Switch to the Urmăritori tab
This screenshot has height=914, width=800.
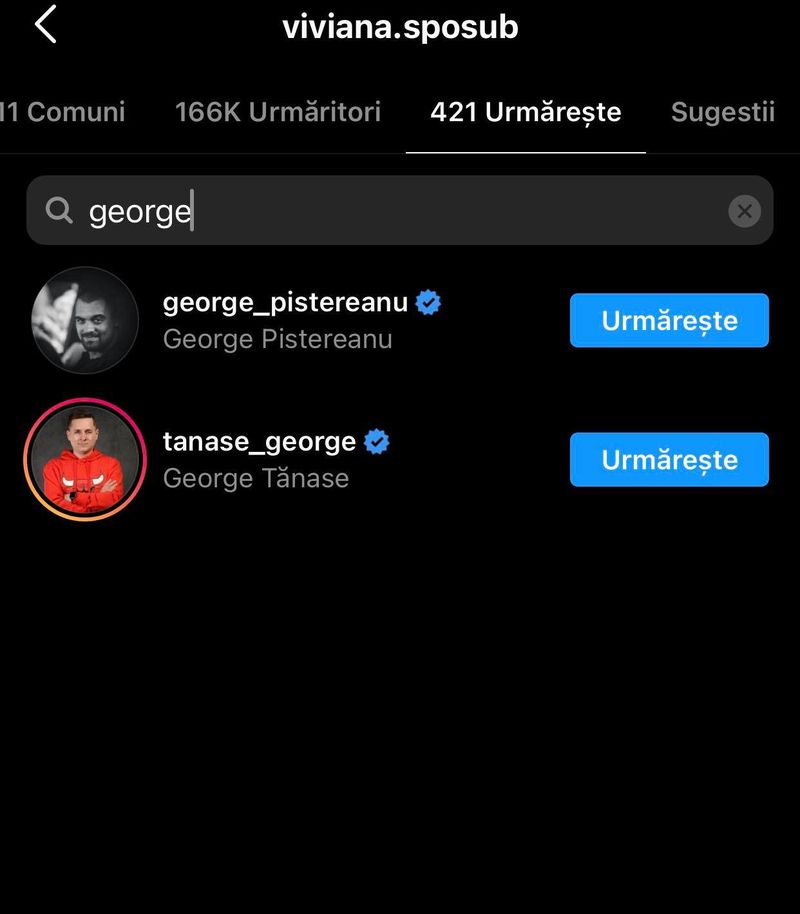(278, 112)
